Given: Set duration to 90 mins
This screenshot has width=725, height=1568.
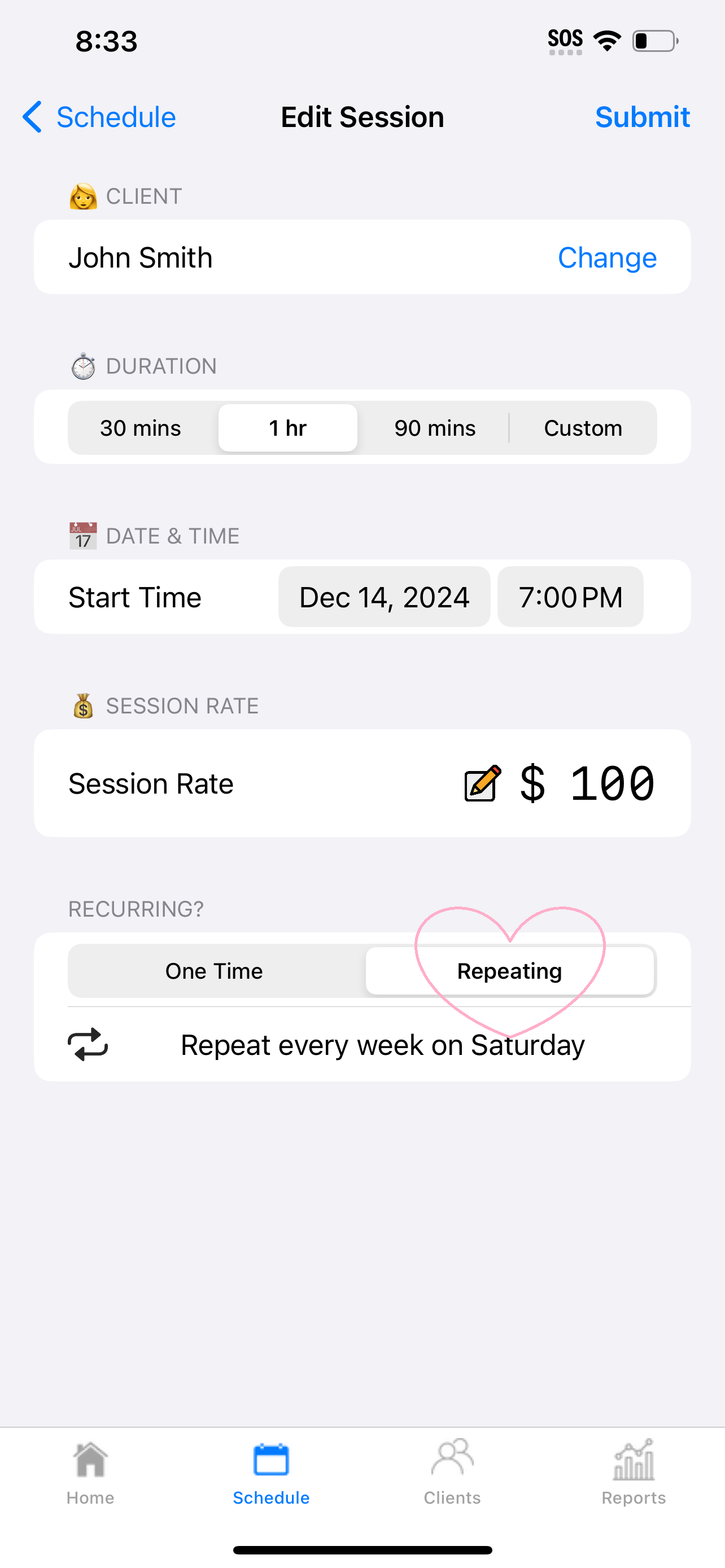Looking at the screenshot, I should (435, 428).
